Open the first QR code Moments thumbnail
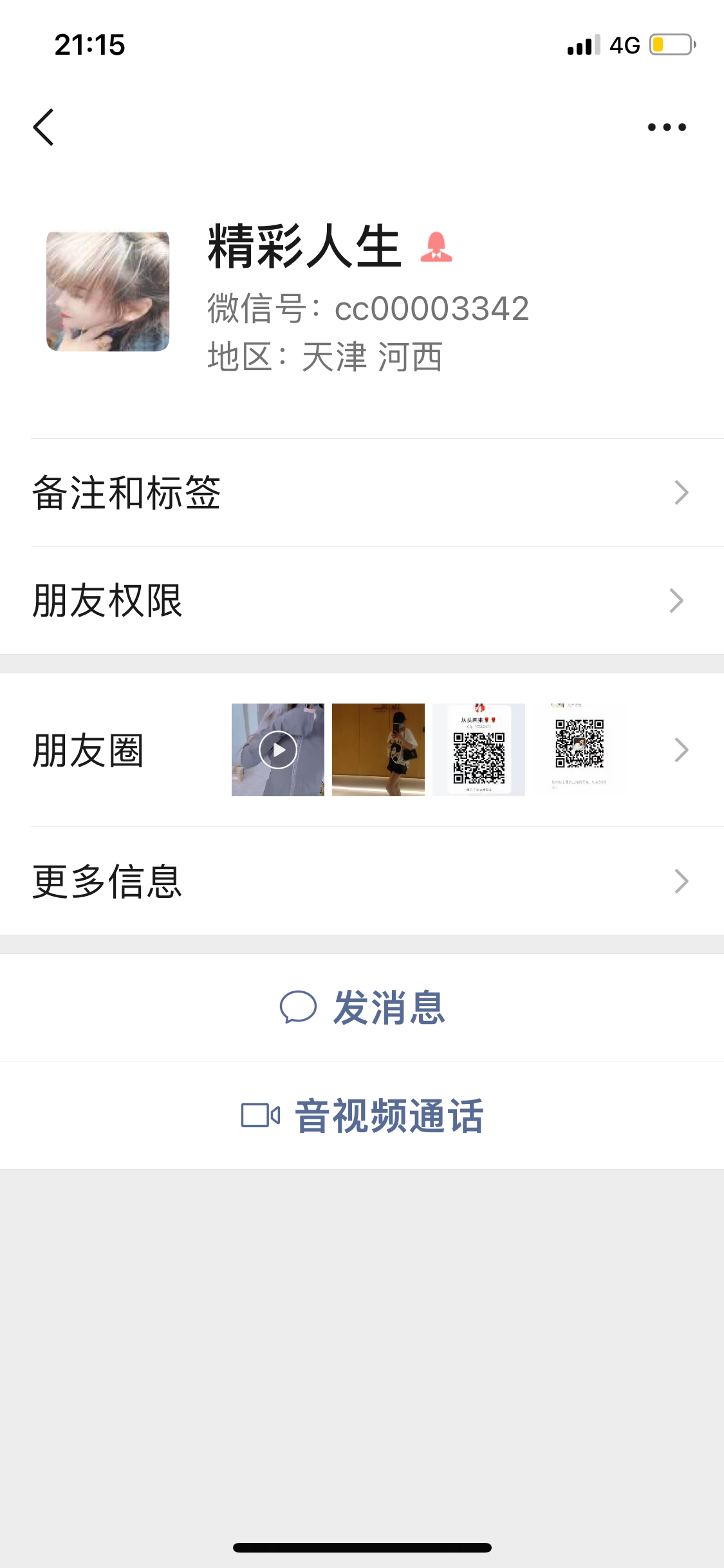Screen dimensions: 724x1568 click(x=479, y=751)
